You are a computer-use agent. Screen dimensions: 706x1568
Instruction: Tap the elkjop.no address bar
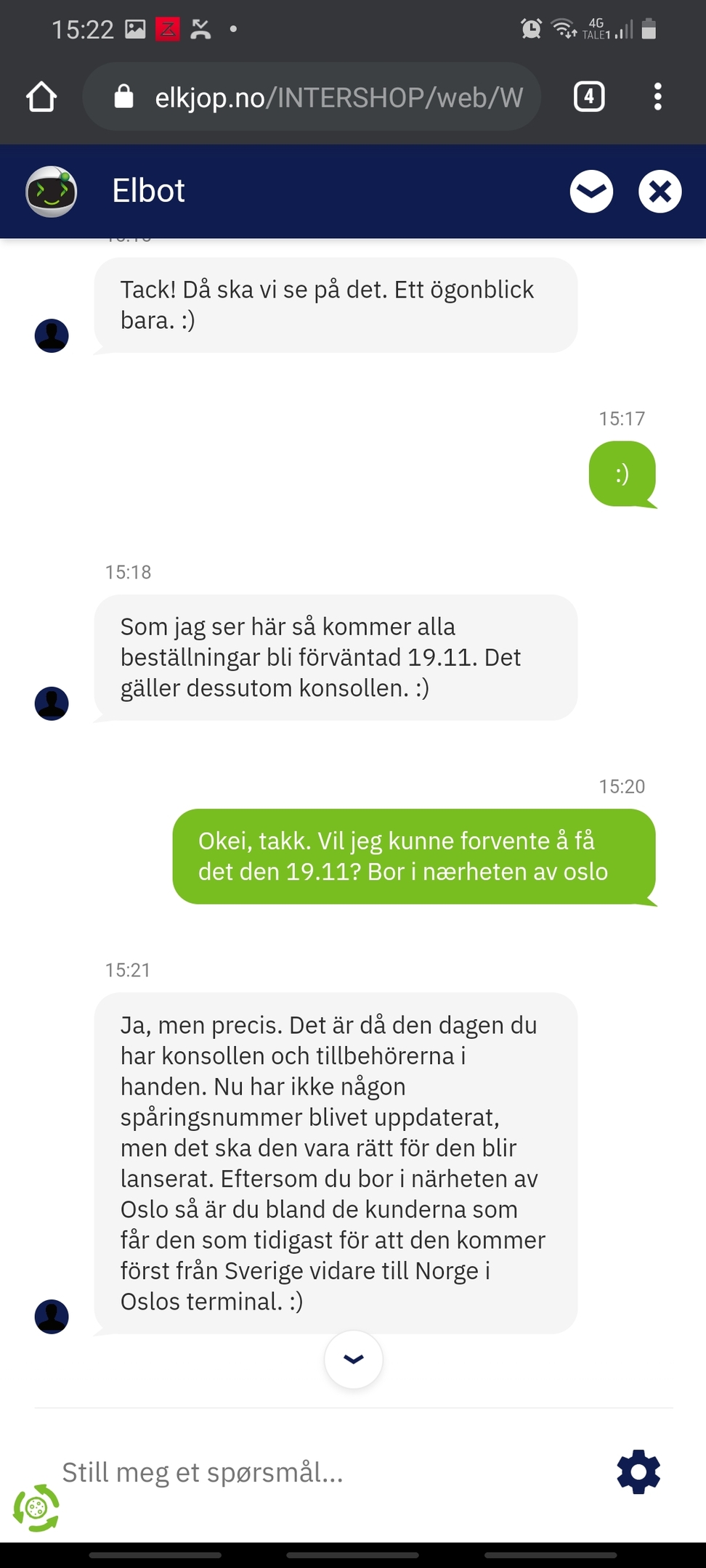click(x=312, y=97)
